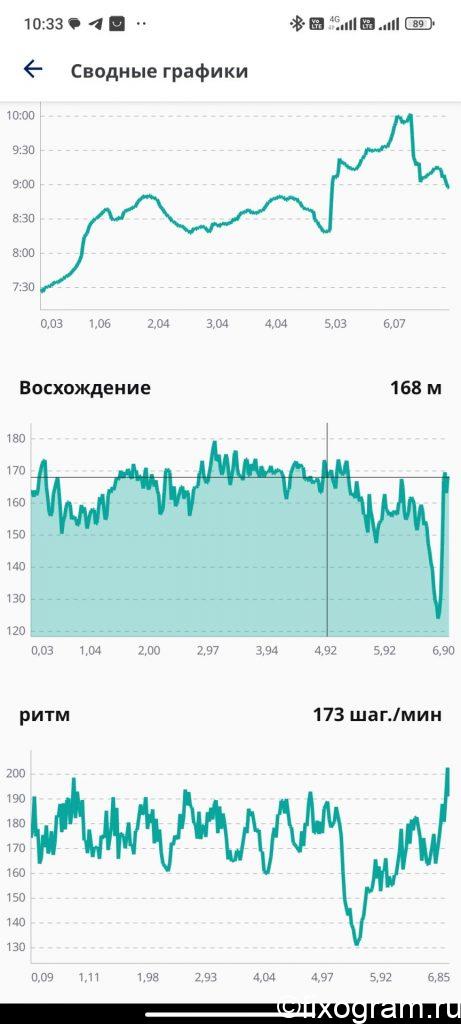The image size is (461, 1024).
Task: Go back from Сводные графики
Action: coord(33,69)
